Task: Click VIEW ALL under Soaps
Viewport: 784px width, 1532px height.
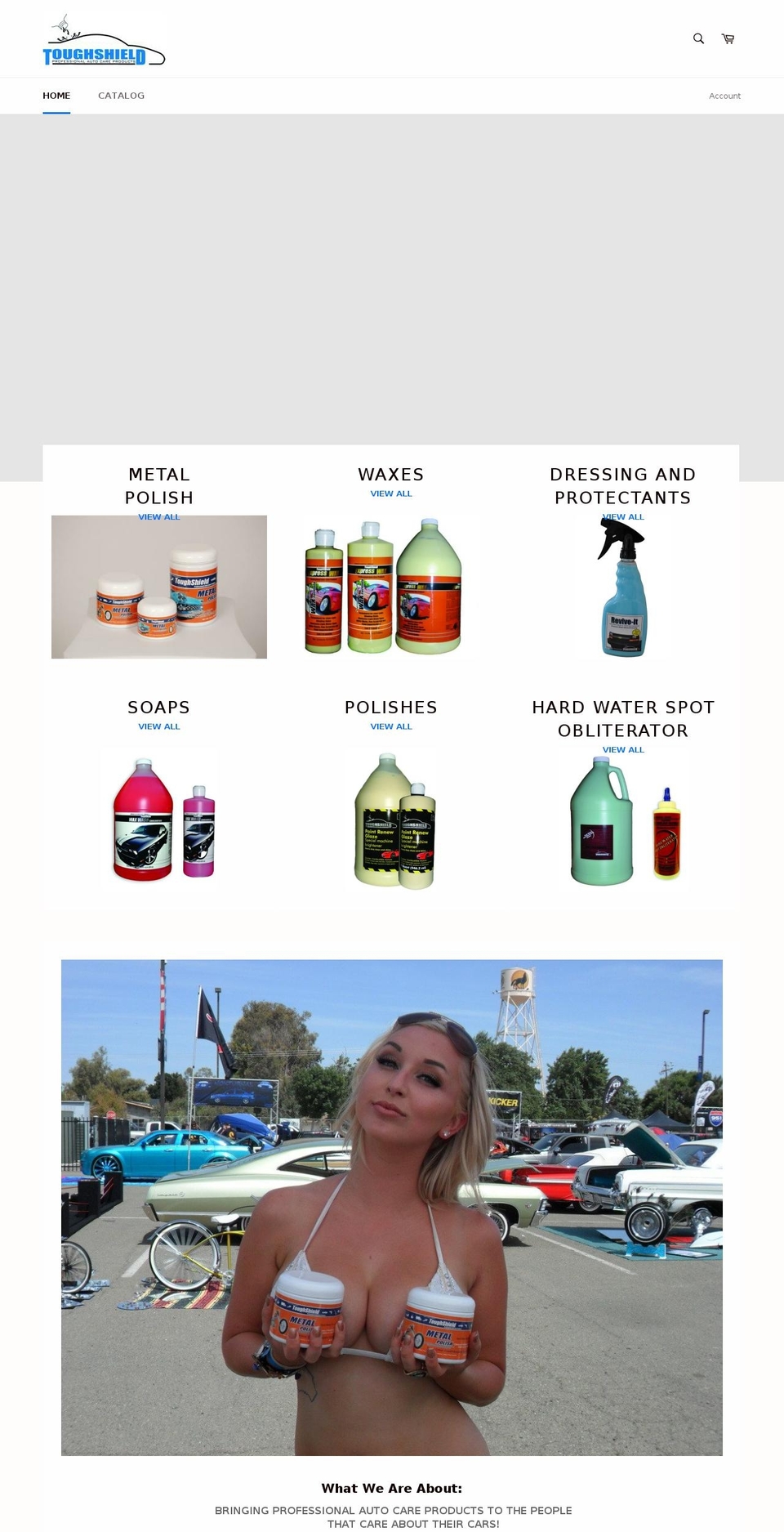Action: 158,726
